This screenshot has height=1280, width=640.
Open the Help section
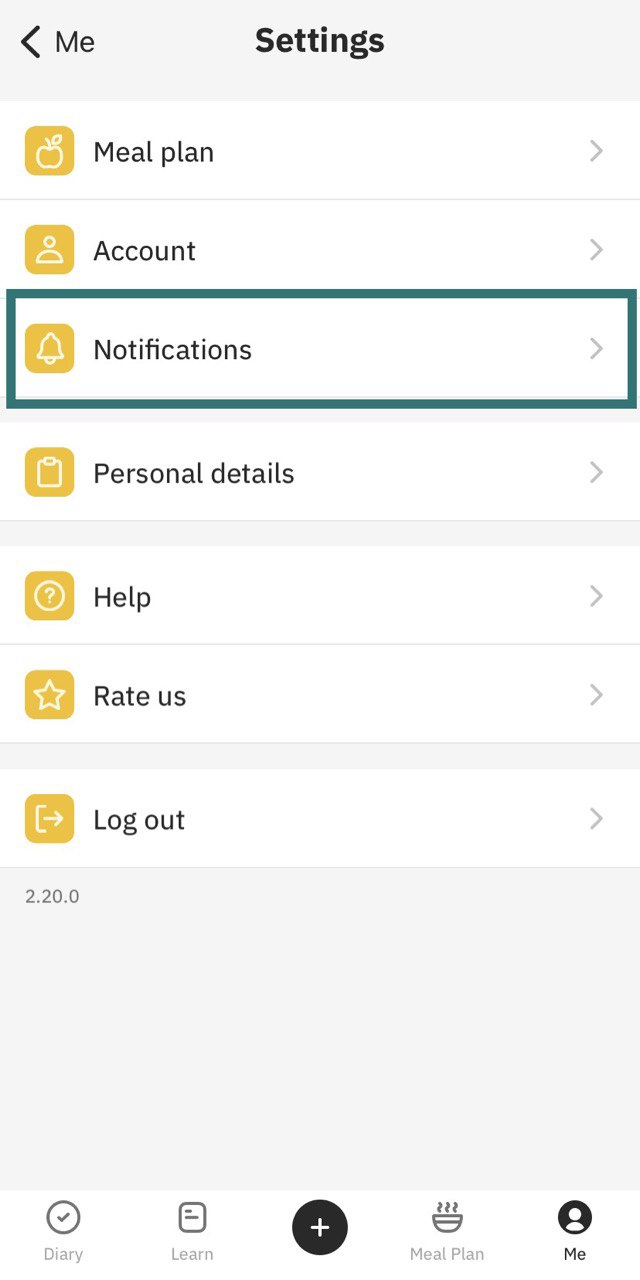(x=320, y=596)
